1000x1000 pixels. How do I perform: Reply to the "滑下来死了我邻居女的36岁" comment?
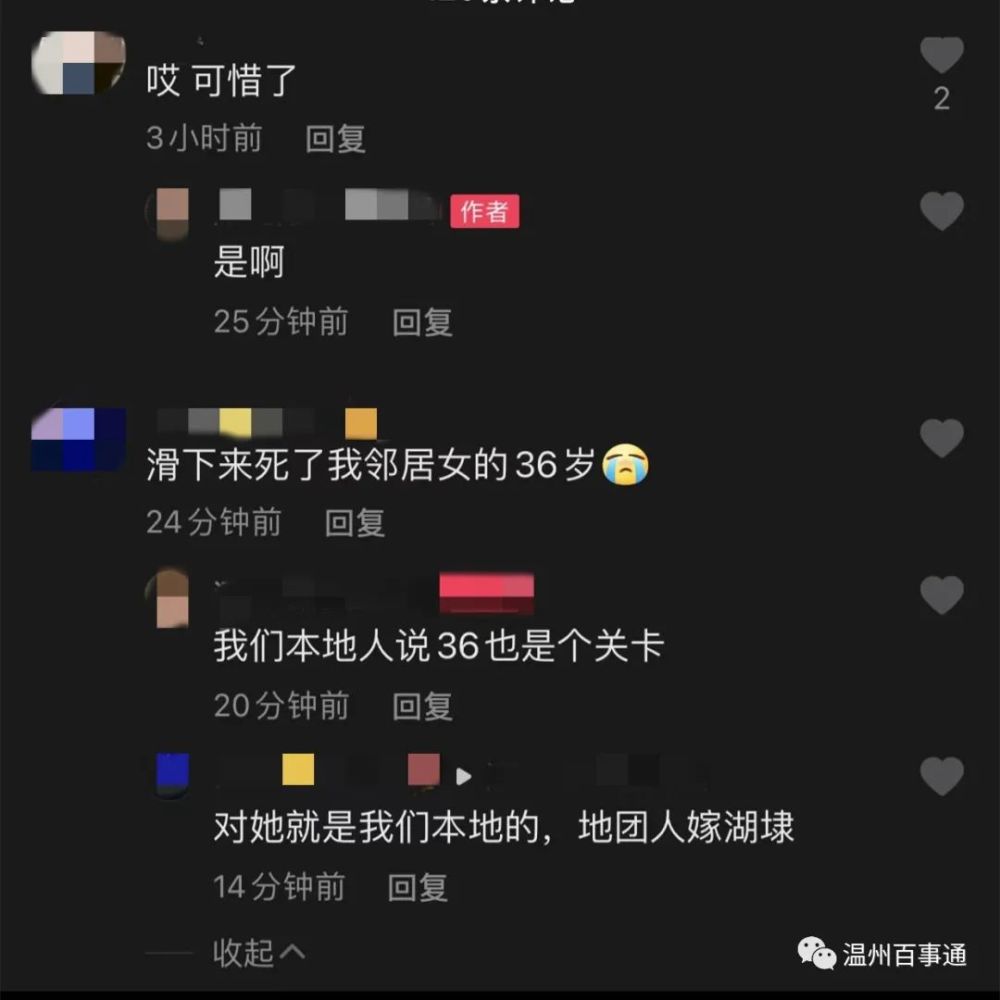[x=355, y=522]
